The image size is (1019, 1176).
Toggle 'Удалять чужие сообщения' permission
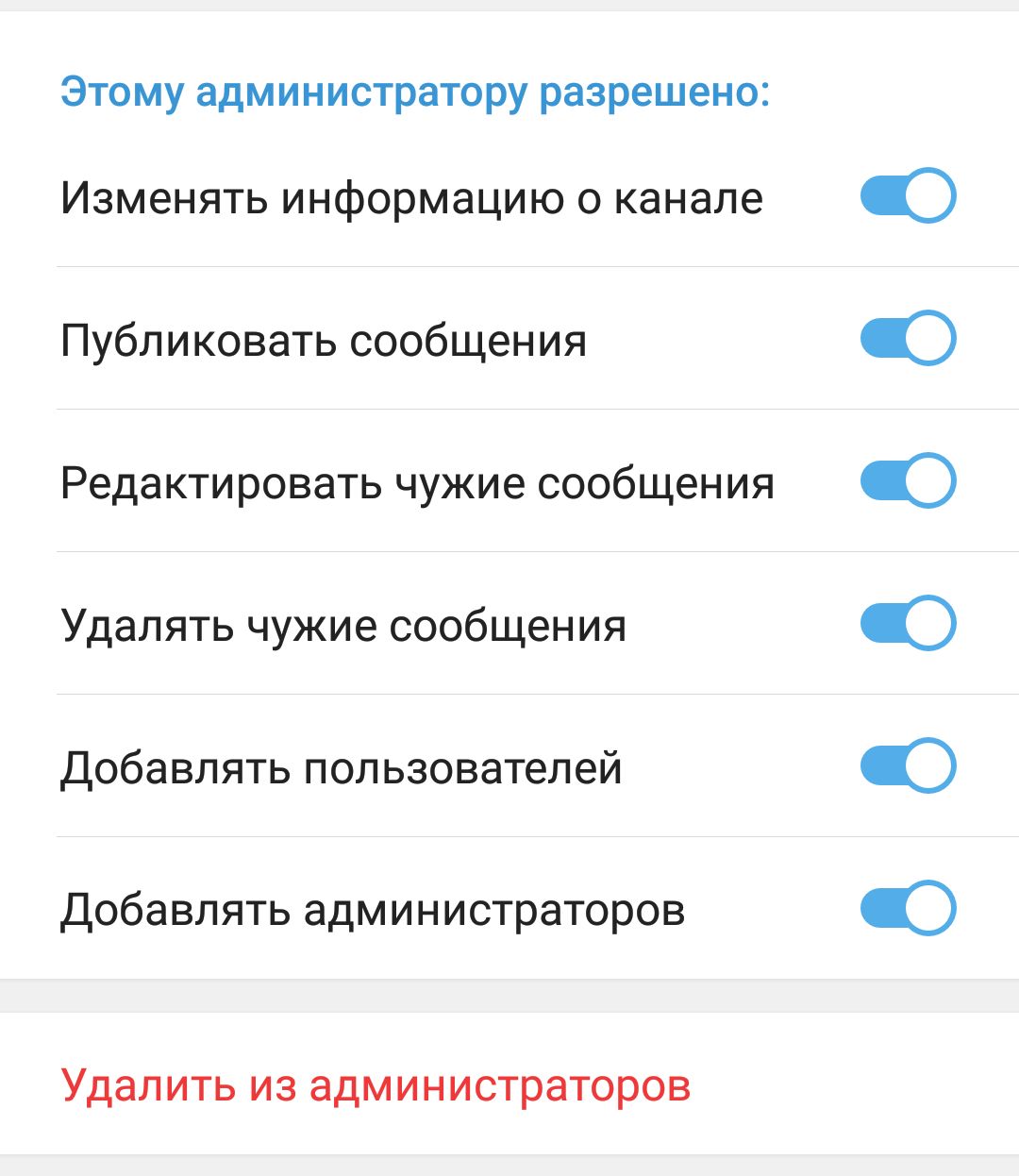pos(908,624)
